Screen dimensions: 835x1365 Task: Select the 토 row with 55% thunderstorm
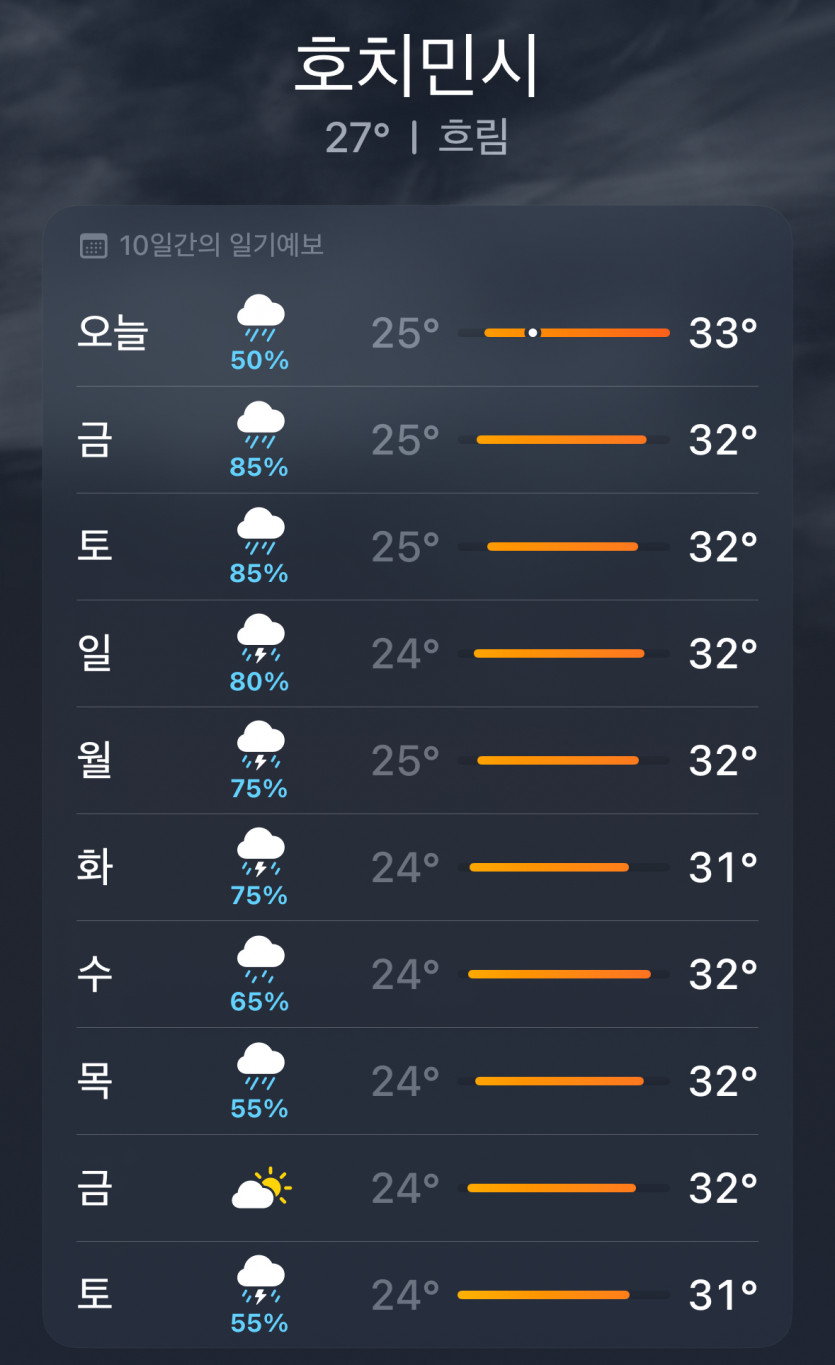tap(417, 1296)
